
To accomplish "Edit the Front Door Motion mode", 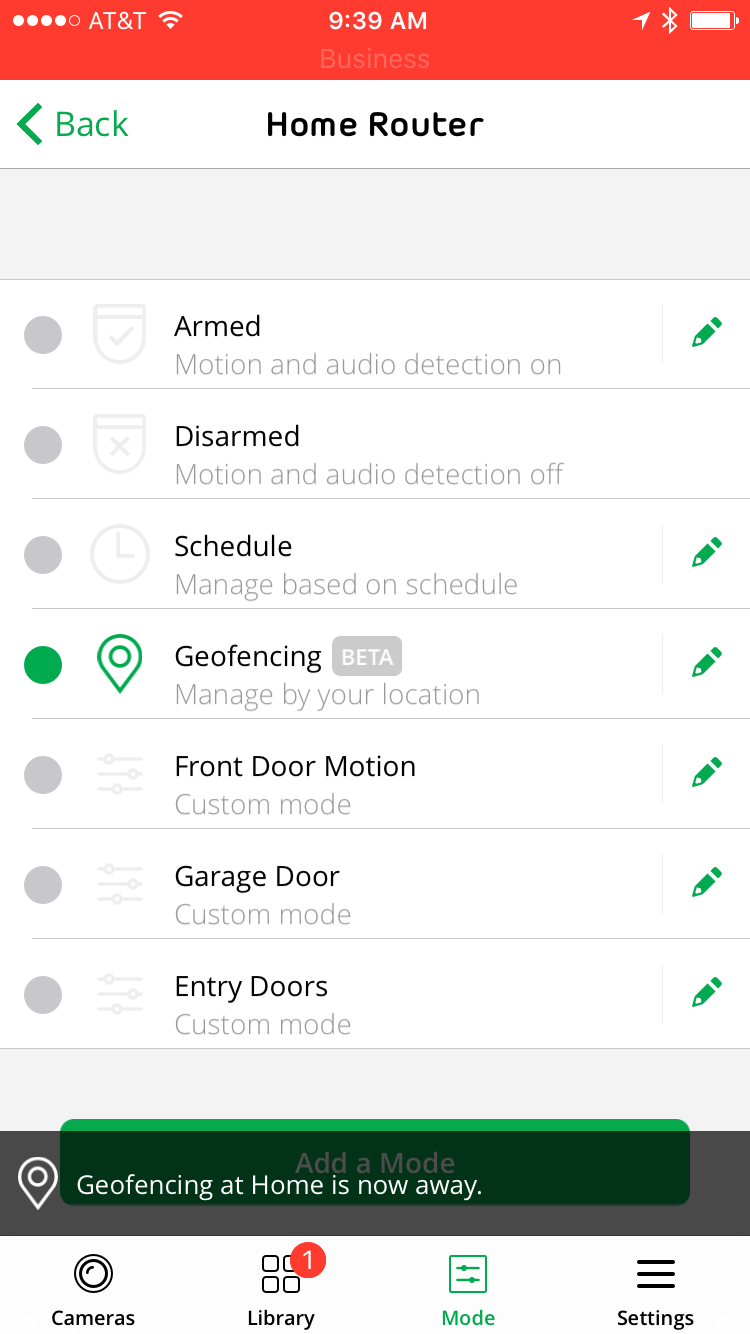I will click(707, 773).
